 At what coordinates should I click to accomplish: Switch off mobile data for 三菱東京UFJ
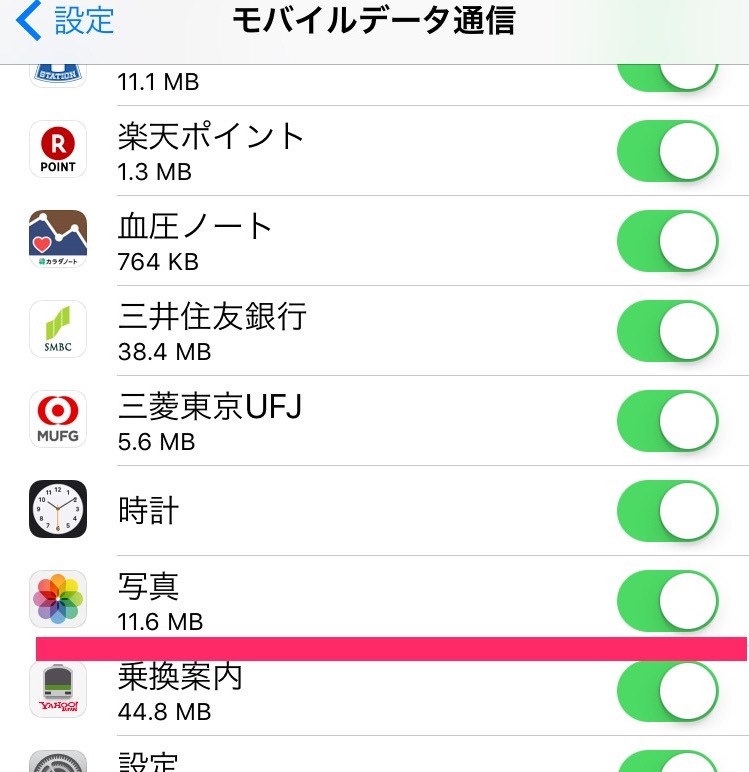pyautogui.click(x=667, y=421)
